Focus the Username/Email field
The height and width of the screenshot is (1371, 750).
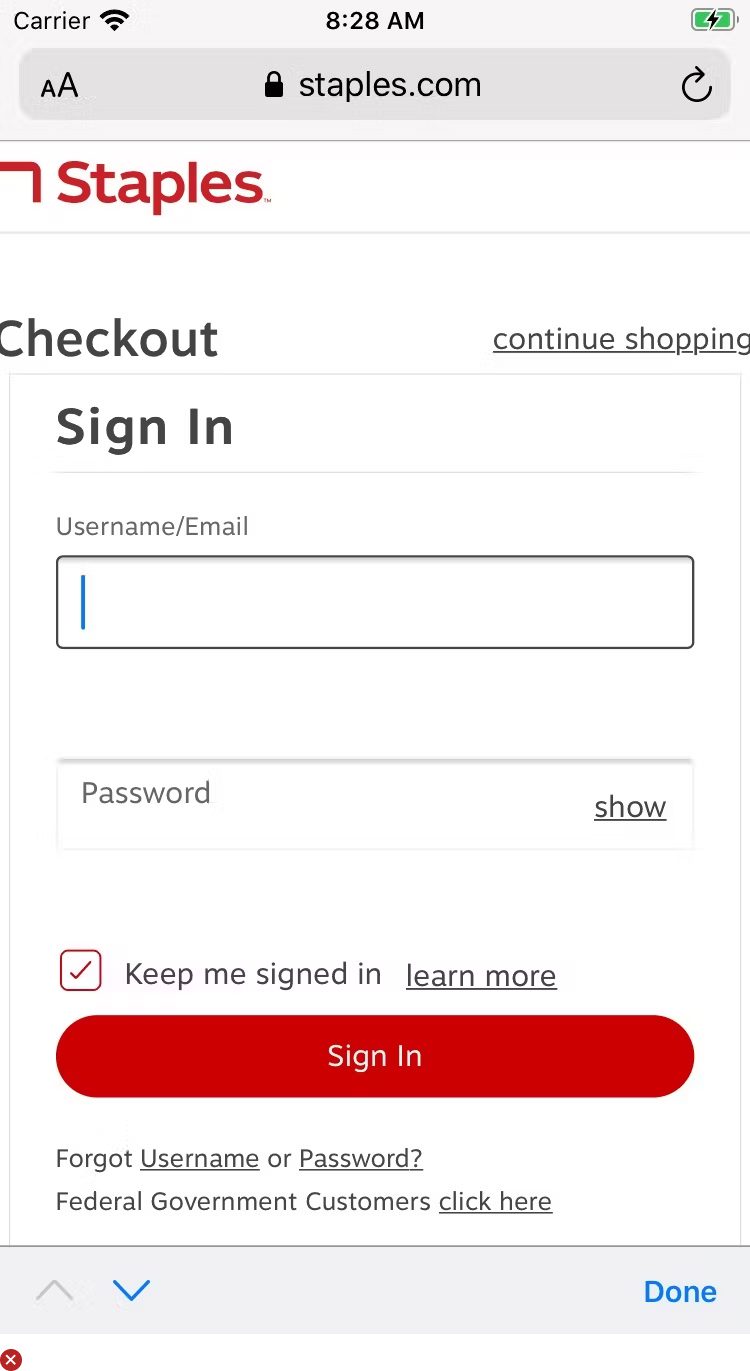(375, 602)
